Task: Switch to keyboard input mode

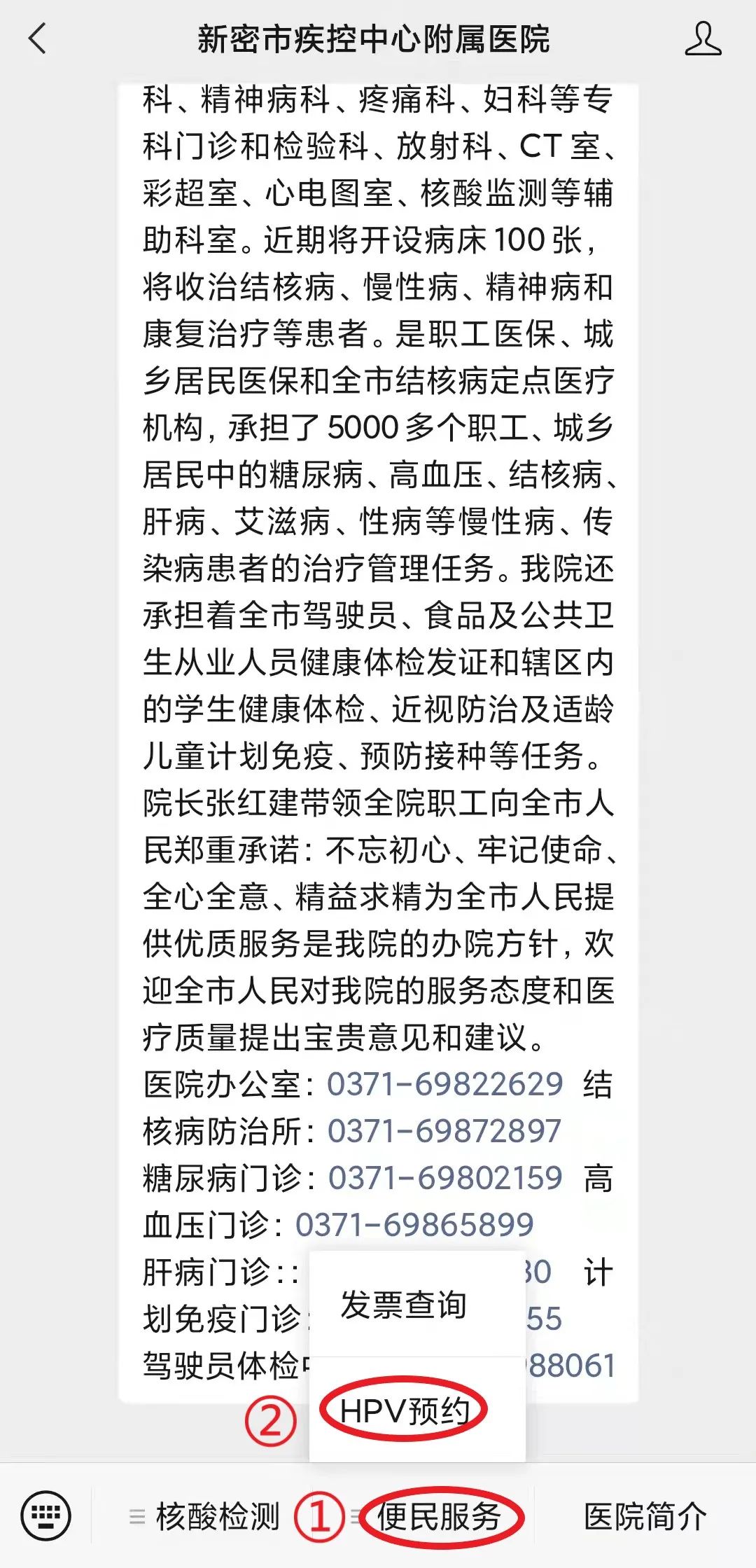Action: point(46,1517)
